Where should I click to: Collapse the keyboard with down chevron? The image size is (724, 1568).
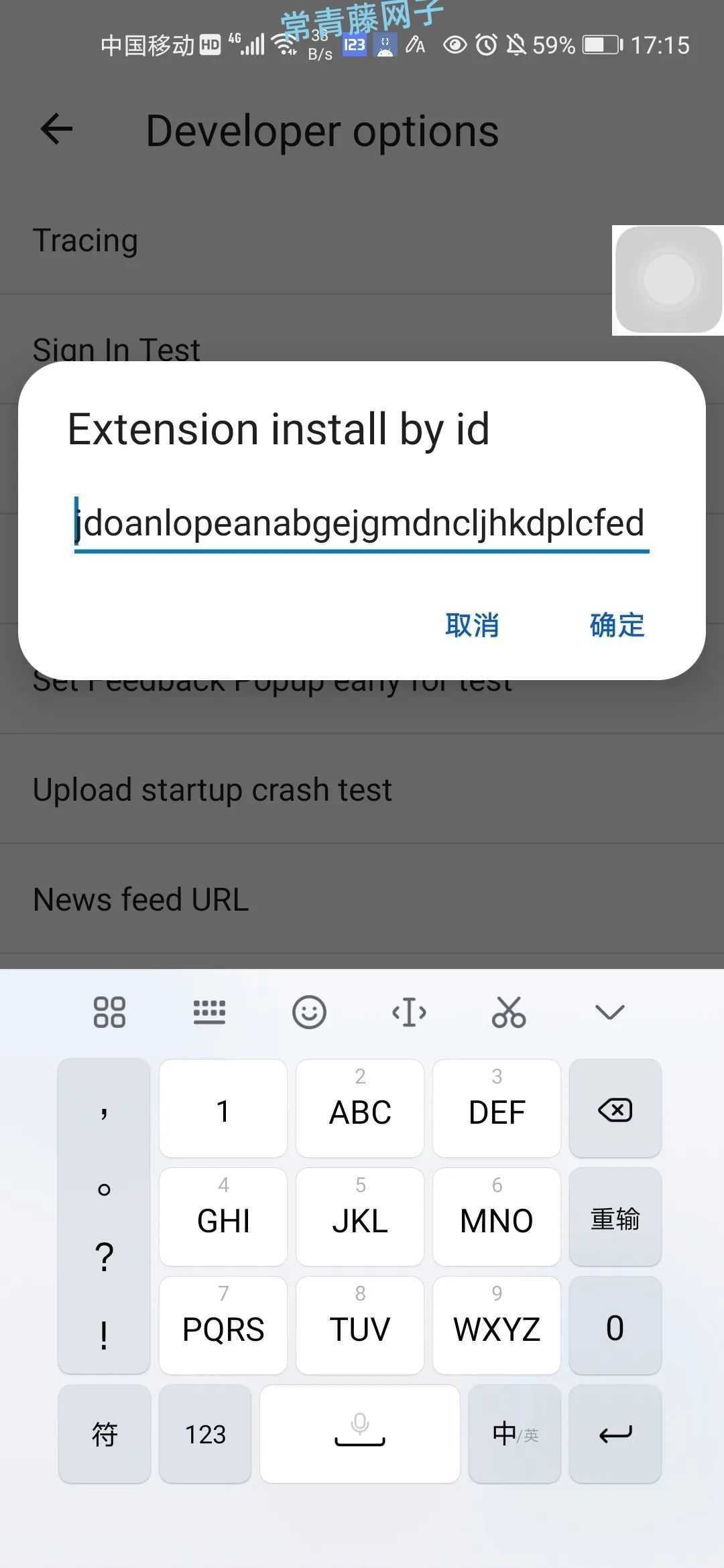pyautogui.click(x=609, y=1012)
